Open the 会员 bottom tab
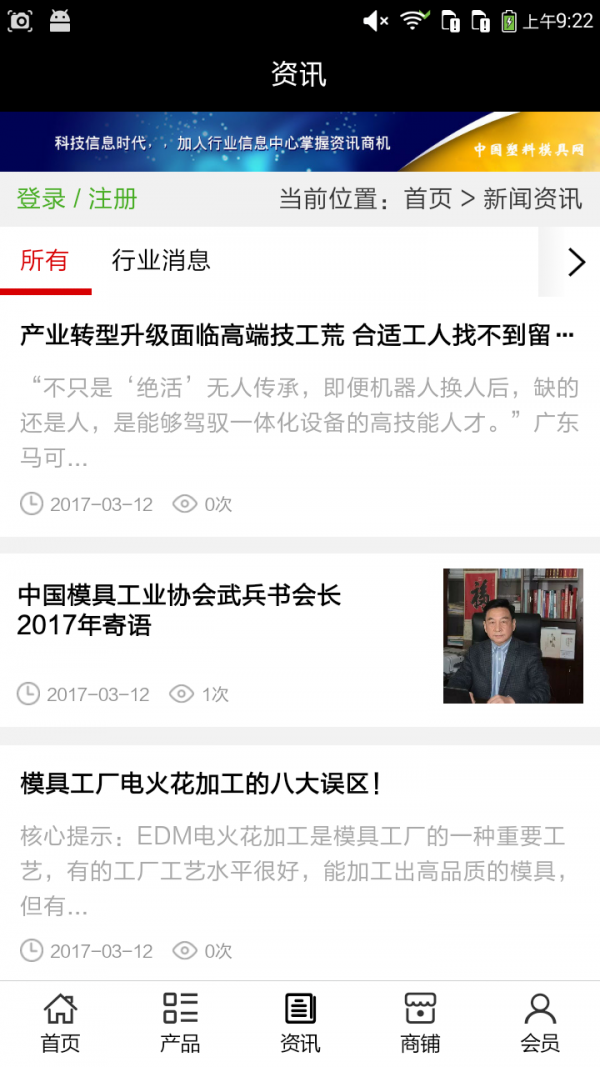 540,1023
